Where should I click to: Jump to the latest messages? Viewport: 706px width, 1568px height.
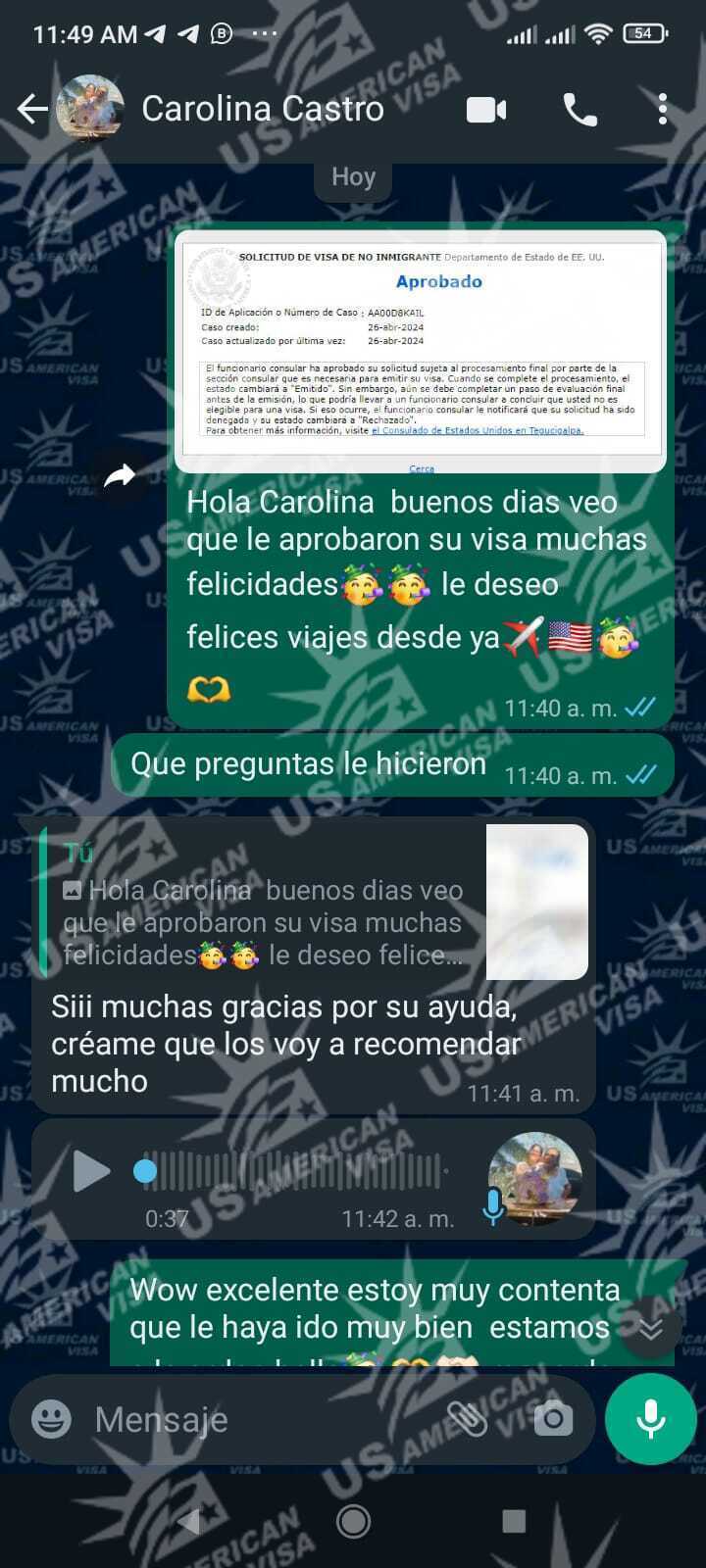[x=651, y=1328]
